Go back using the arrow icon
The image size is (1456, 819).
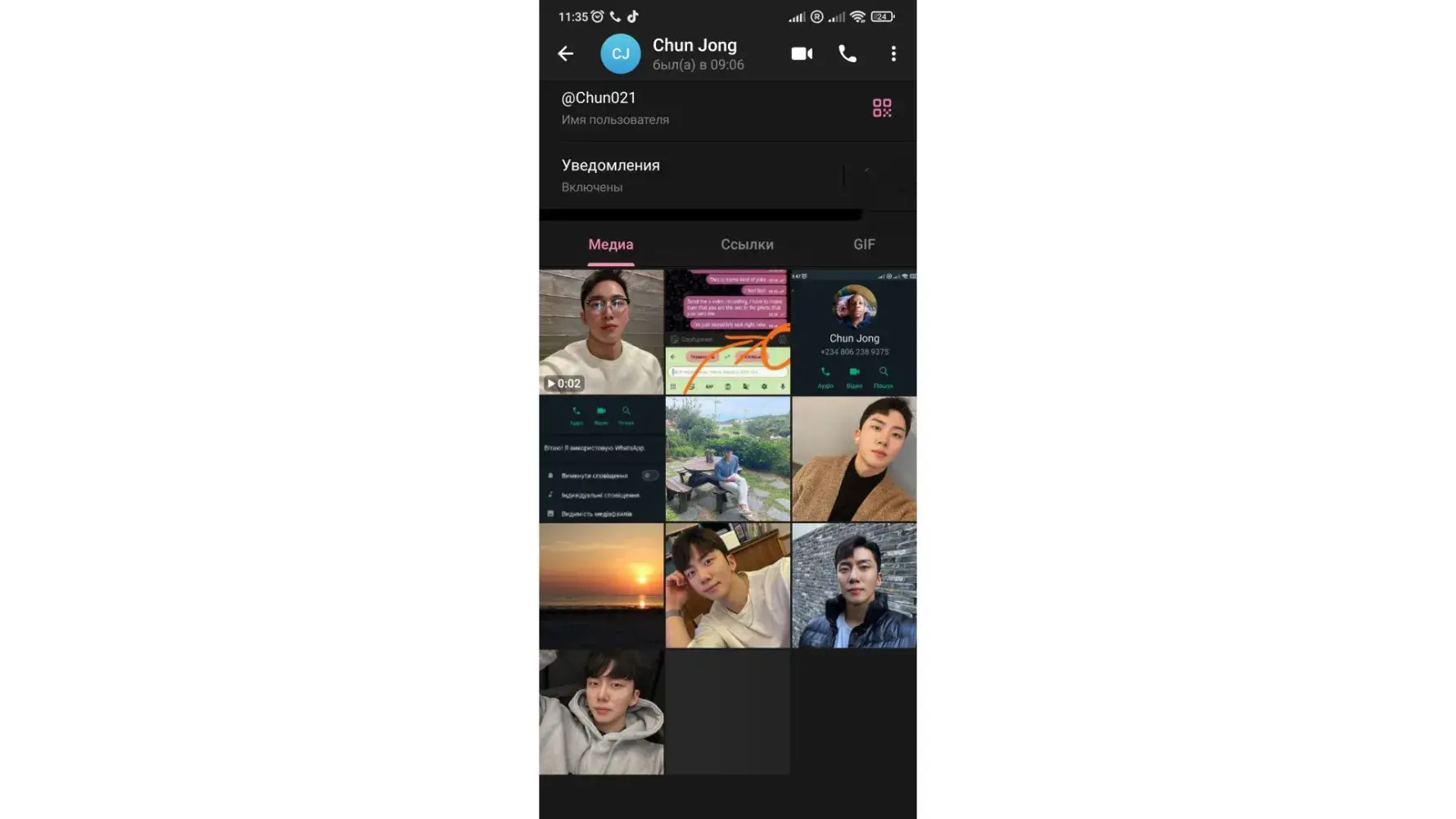coord(565,54)
